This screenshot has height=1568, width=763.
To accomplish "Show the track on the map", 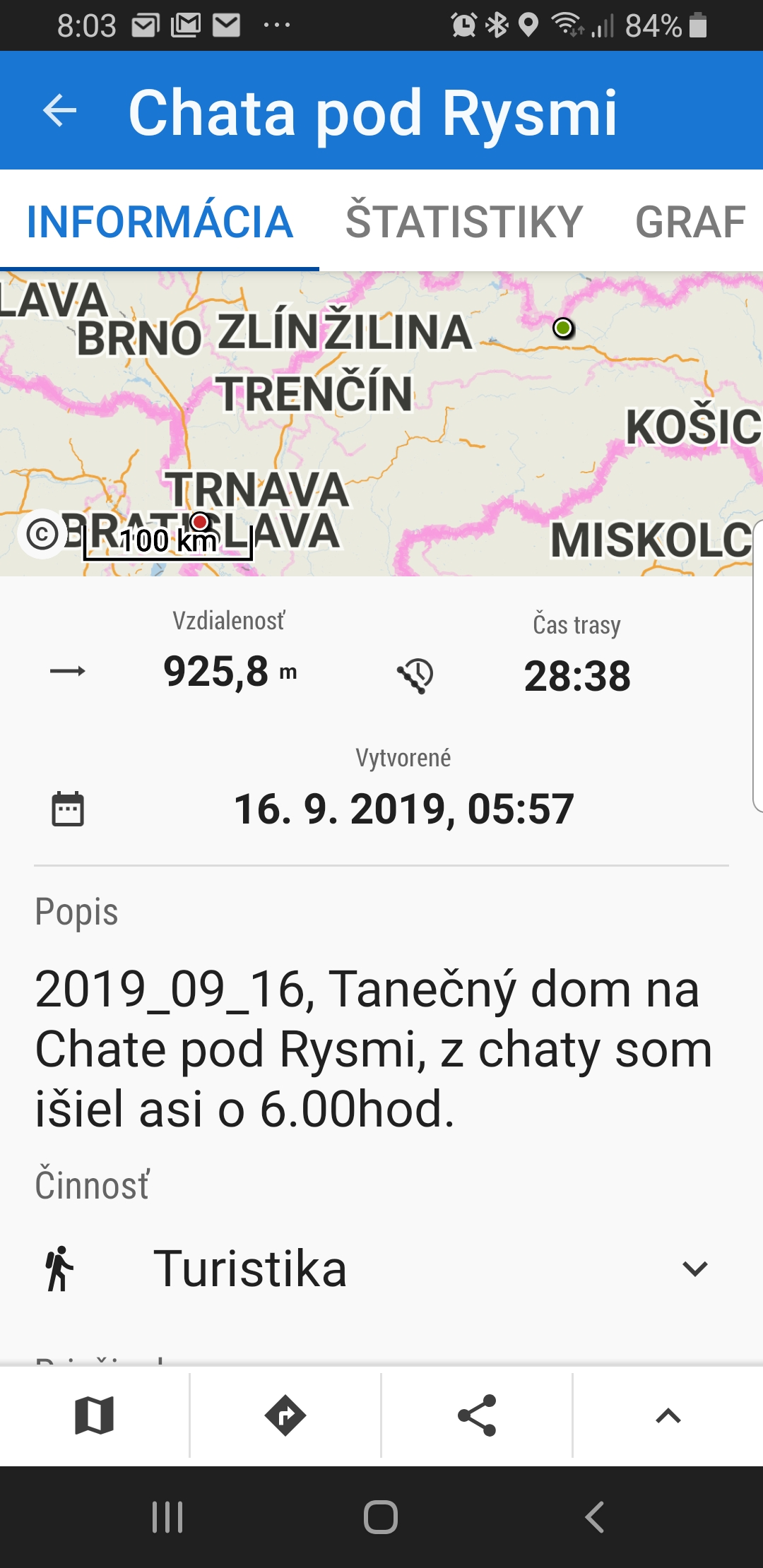I will click(95, 1415).
